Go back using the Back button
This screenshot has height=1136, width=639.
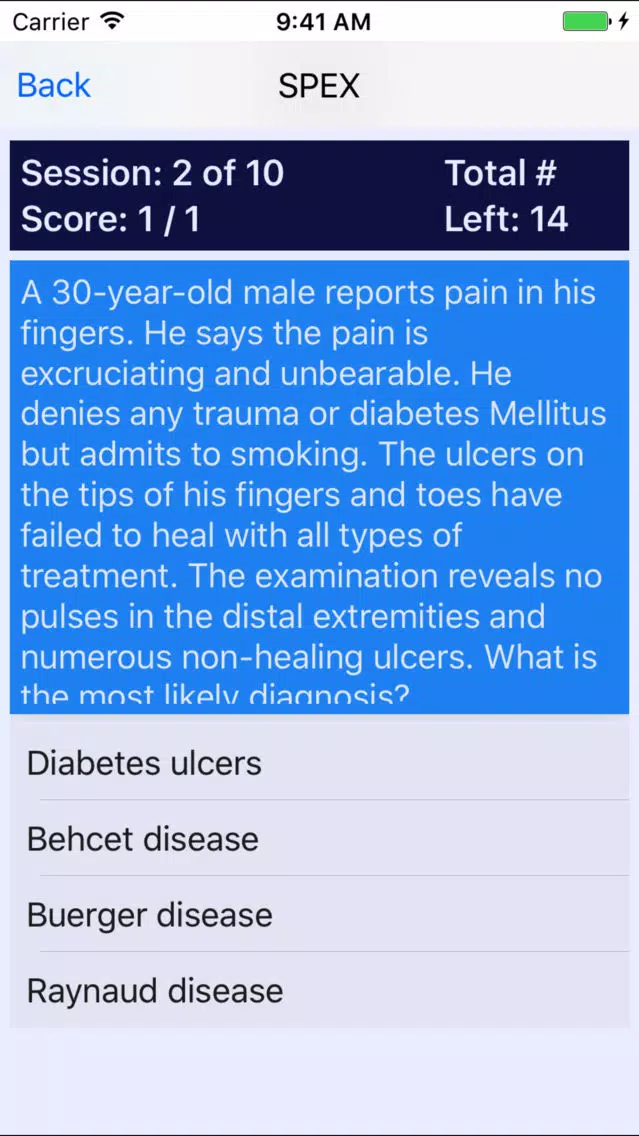pos(54,86)
